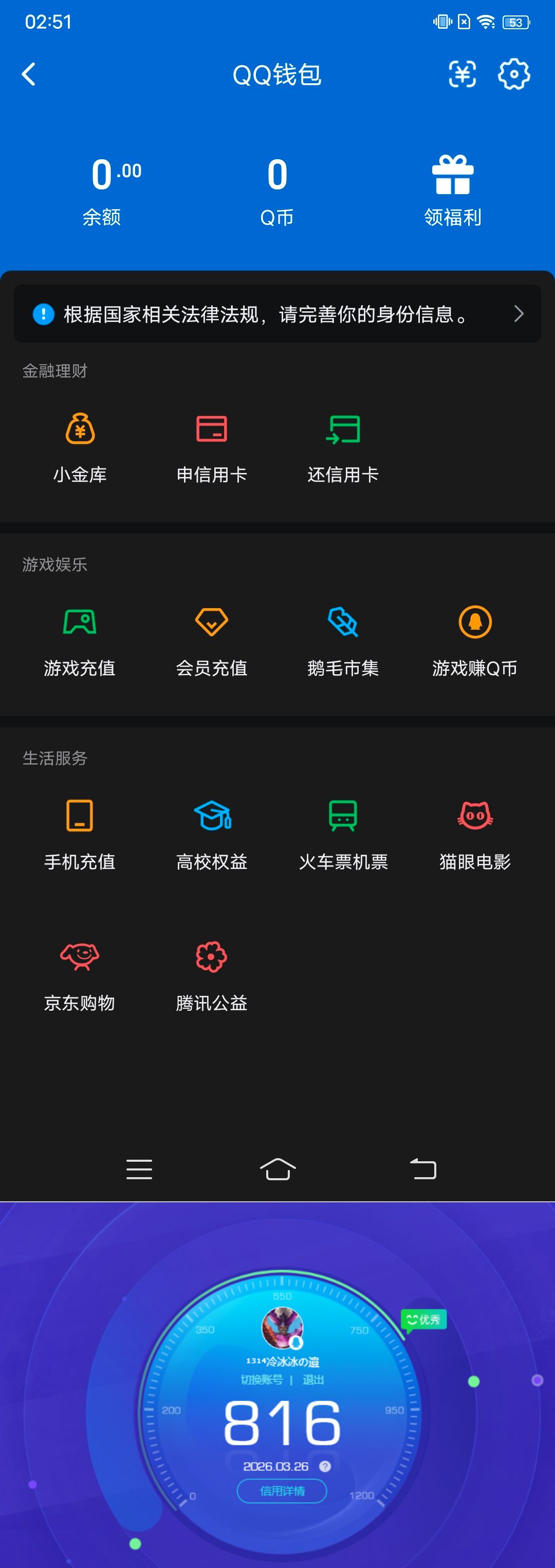Select the 游戏充值 game recharge icon
Image resolution: width=555 pixels, height=1568 pixels.
click(x=80, y=639)
